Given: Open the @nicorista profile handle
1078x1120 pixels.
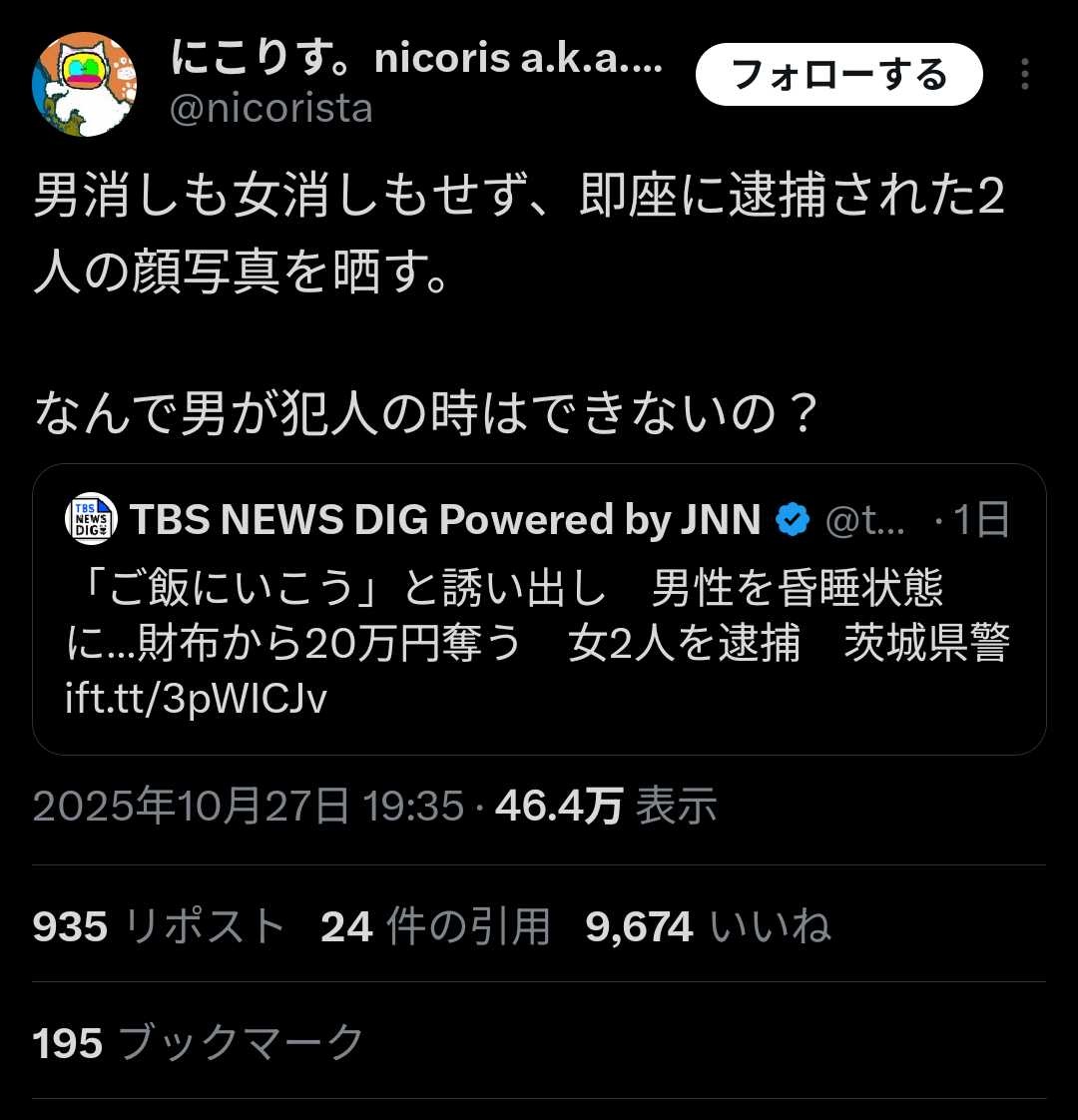Looking at the screenshot, I should 271,109.
